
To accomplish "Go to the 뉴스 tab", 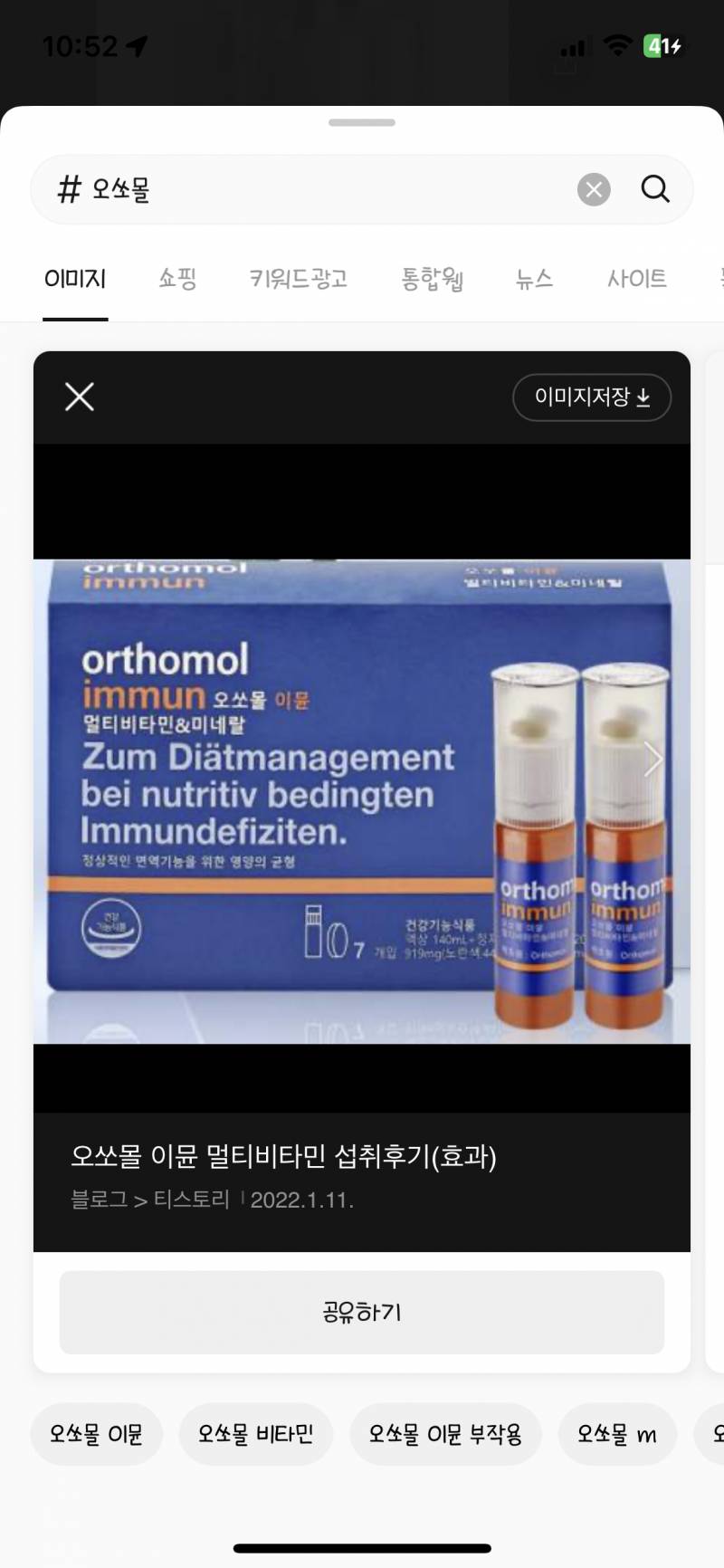I will (534, 279).
